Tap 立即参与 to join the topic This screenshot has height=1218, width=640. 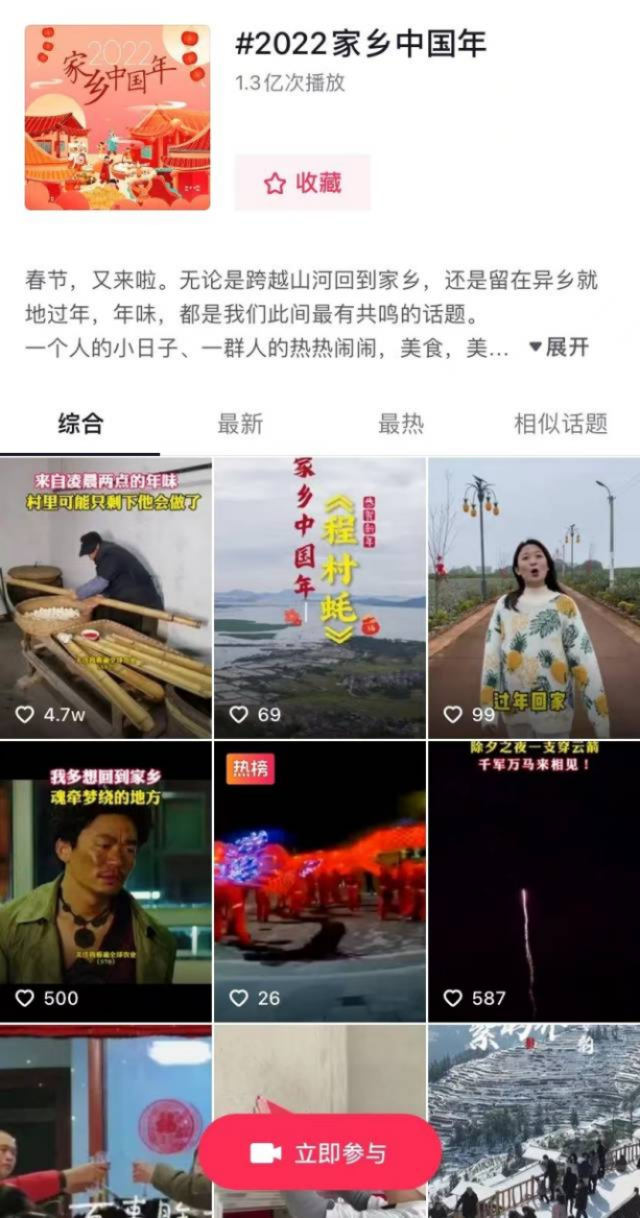click(320, 1153)
